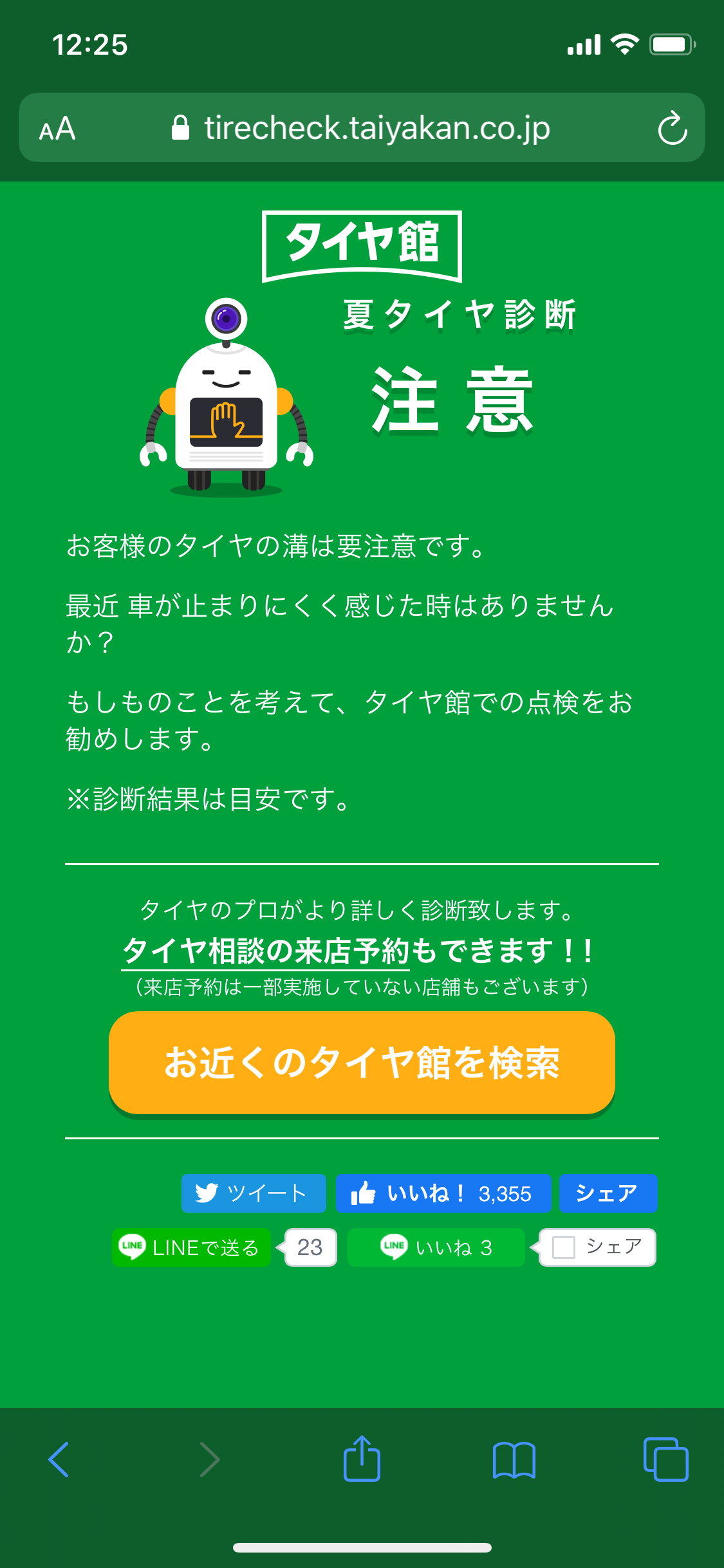Tap お近くのタイヤ館を検索 button
The image size is (724, 1568).
point(362,1062)
